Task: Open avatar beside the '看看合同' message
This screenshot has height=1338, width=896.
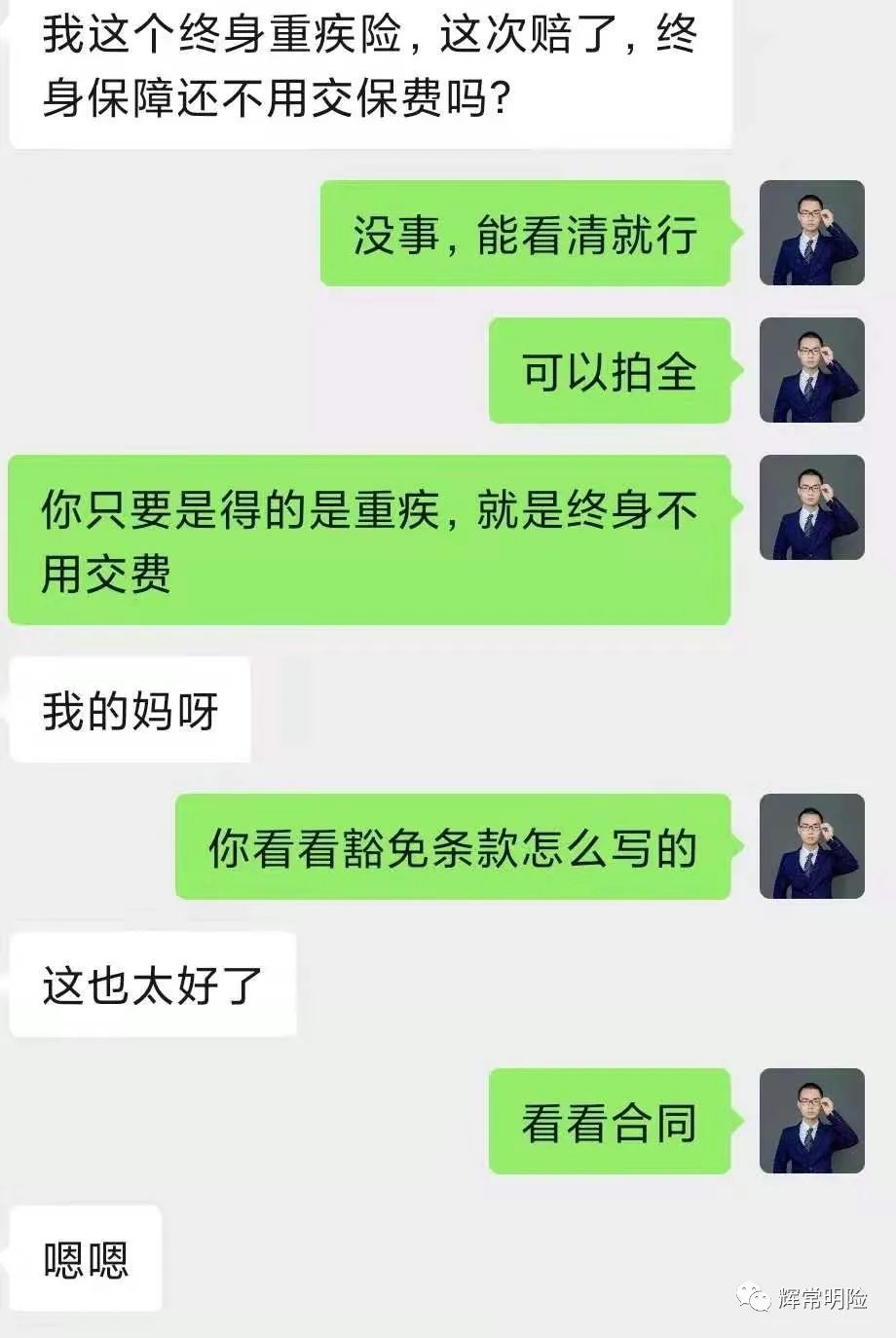Action: pos(811,1120)
